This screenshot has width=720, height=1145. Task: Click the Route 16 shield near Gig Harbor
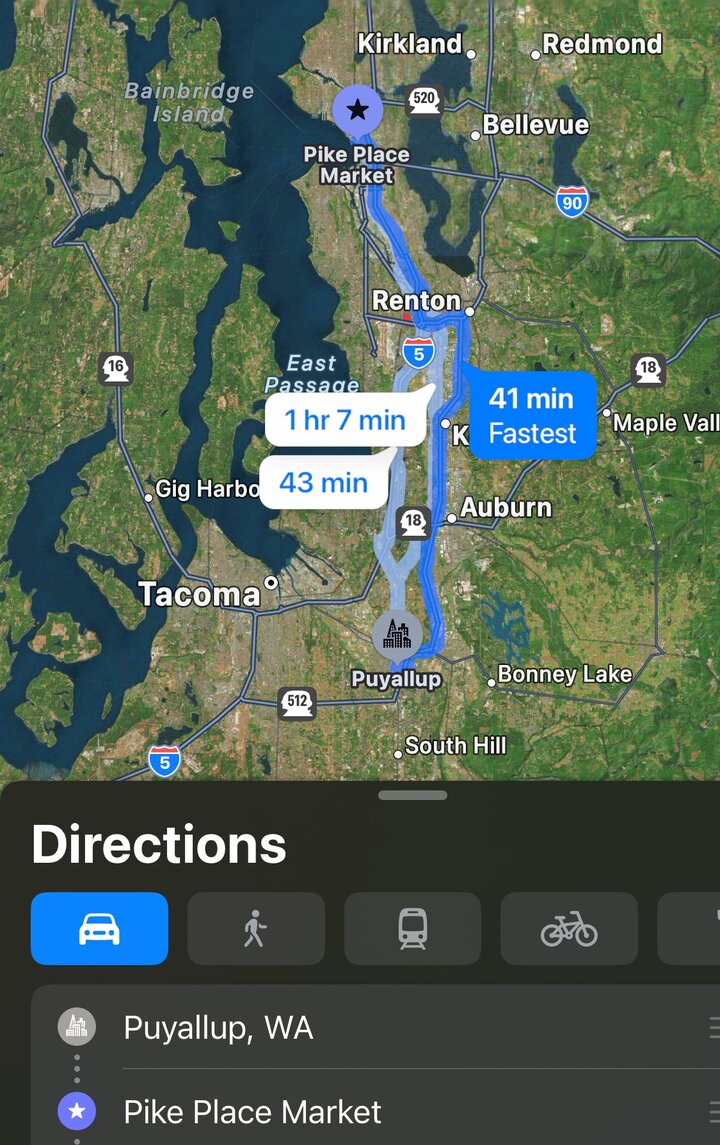click(x=117, y=369)
